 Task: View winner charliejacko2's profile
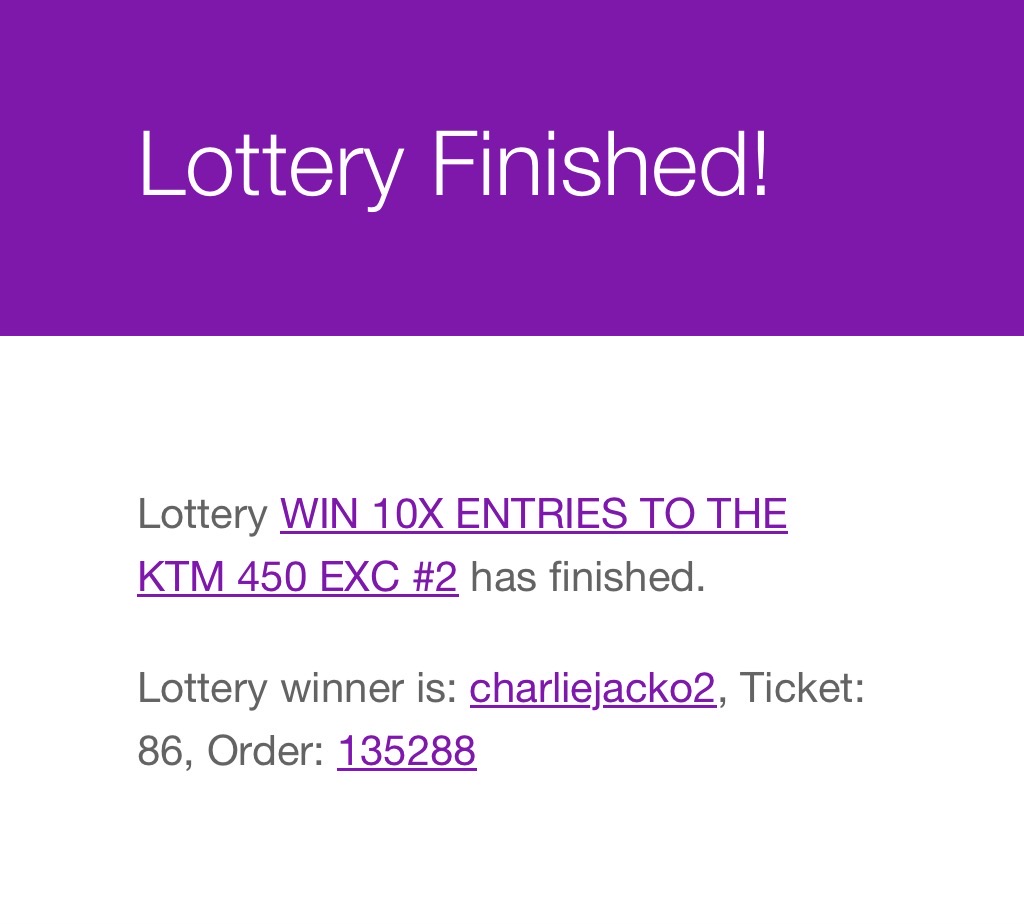click(x=592, y=688)
